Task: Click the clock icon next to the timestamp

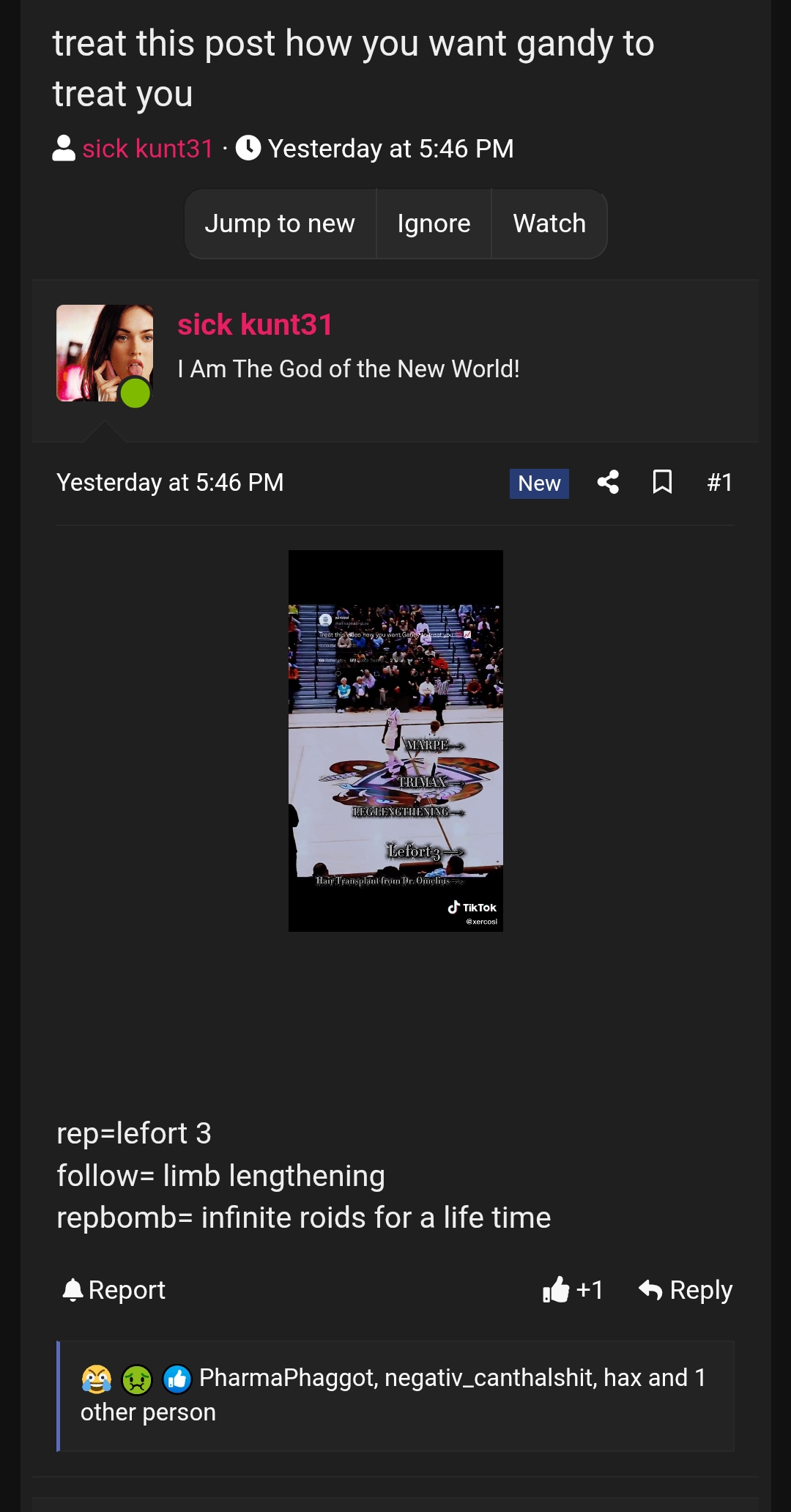Action: tap(248, 148)
